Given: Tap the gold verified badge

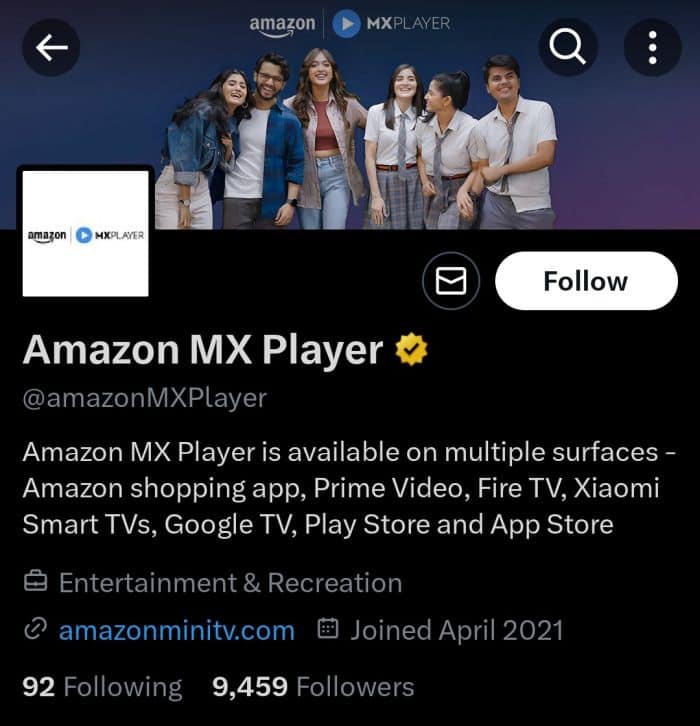Looking at the screenshot, I should [412, 350].
